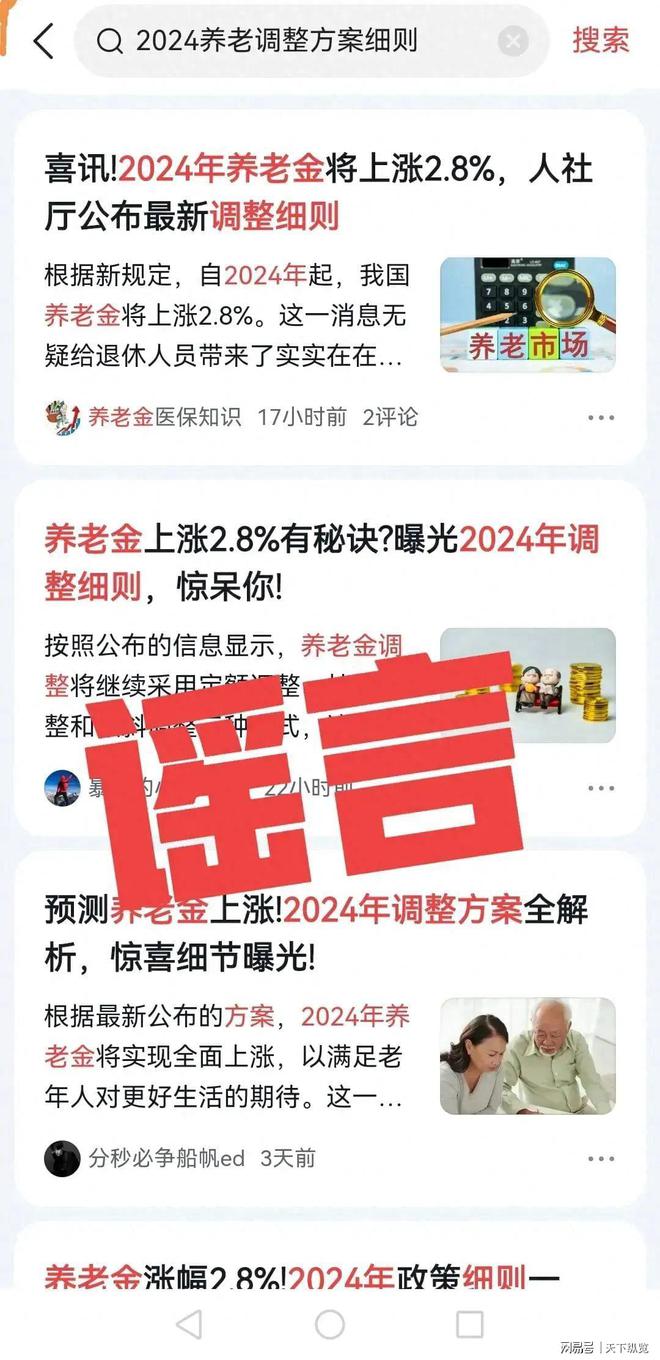This screenshot has width=660, height=1360.
Task: Open recent apps with the square button
Action: pyautogui.click(x=470, y=1325)
